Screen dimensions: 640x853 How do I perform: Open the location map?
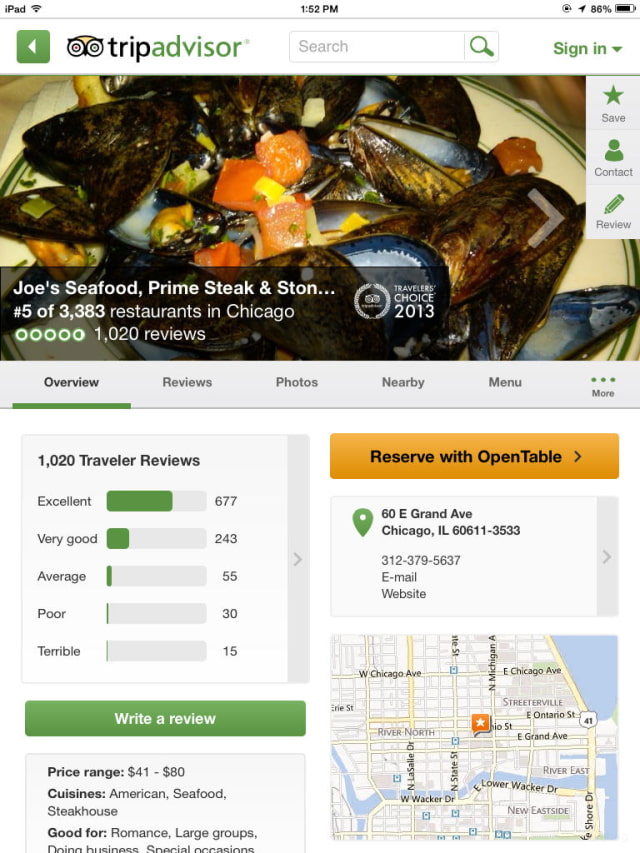pos(474,736)
